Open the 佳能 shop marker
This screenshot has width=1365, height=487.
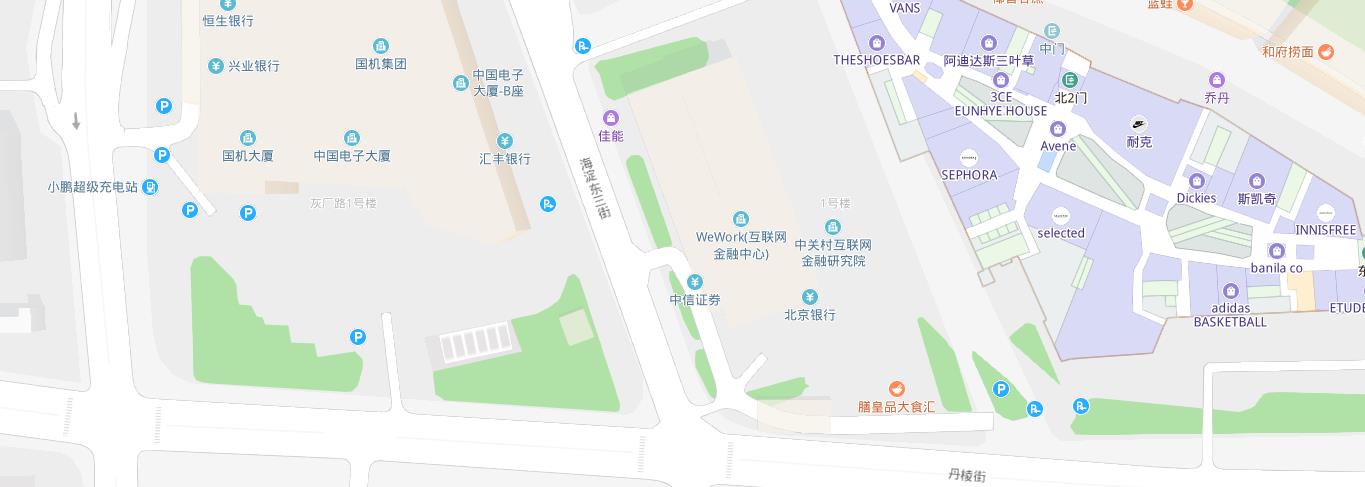pos(610,118)
